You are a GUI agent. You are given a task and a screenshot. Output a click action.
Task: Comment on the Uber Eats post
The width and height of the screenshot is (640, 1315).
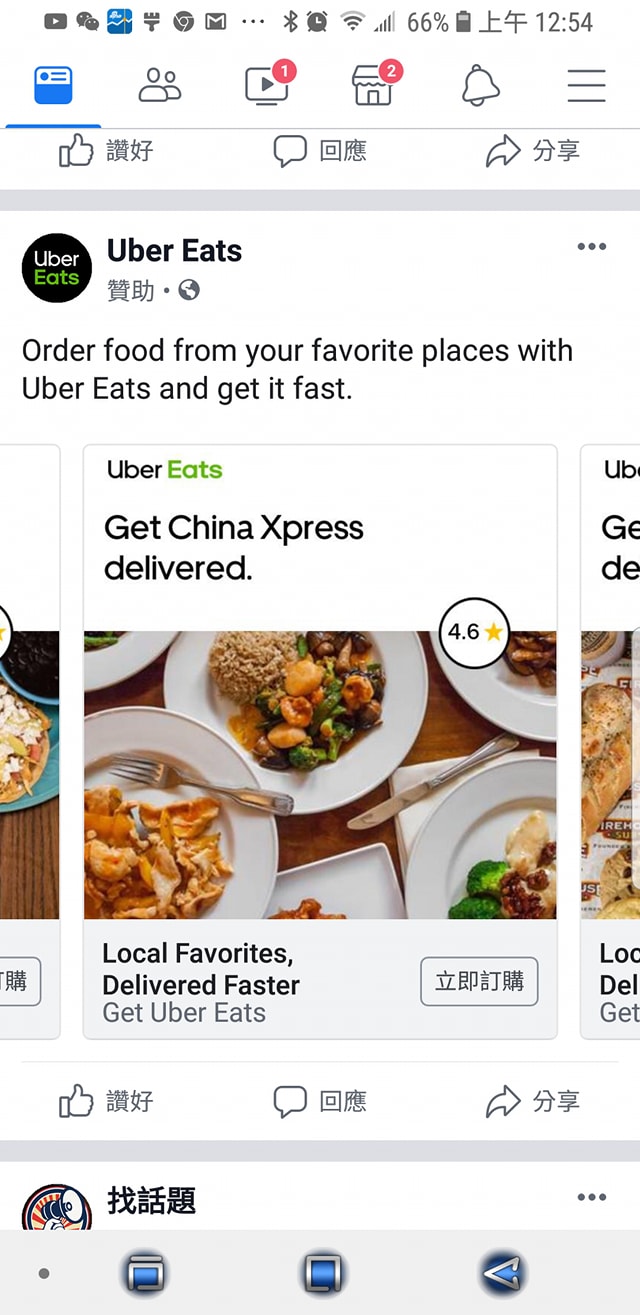tap(320, 1101)
